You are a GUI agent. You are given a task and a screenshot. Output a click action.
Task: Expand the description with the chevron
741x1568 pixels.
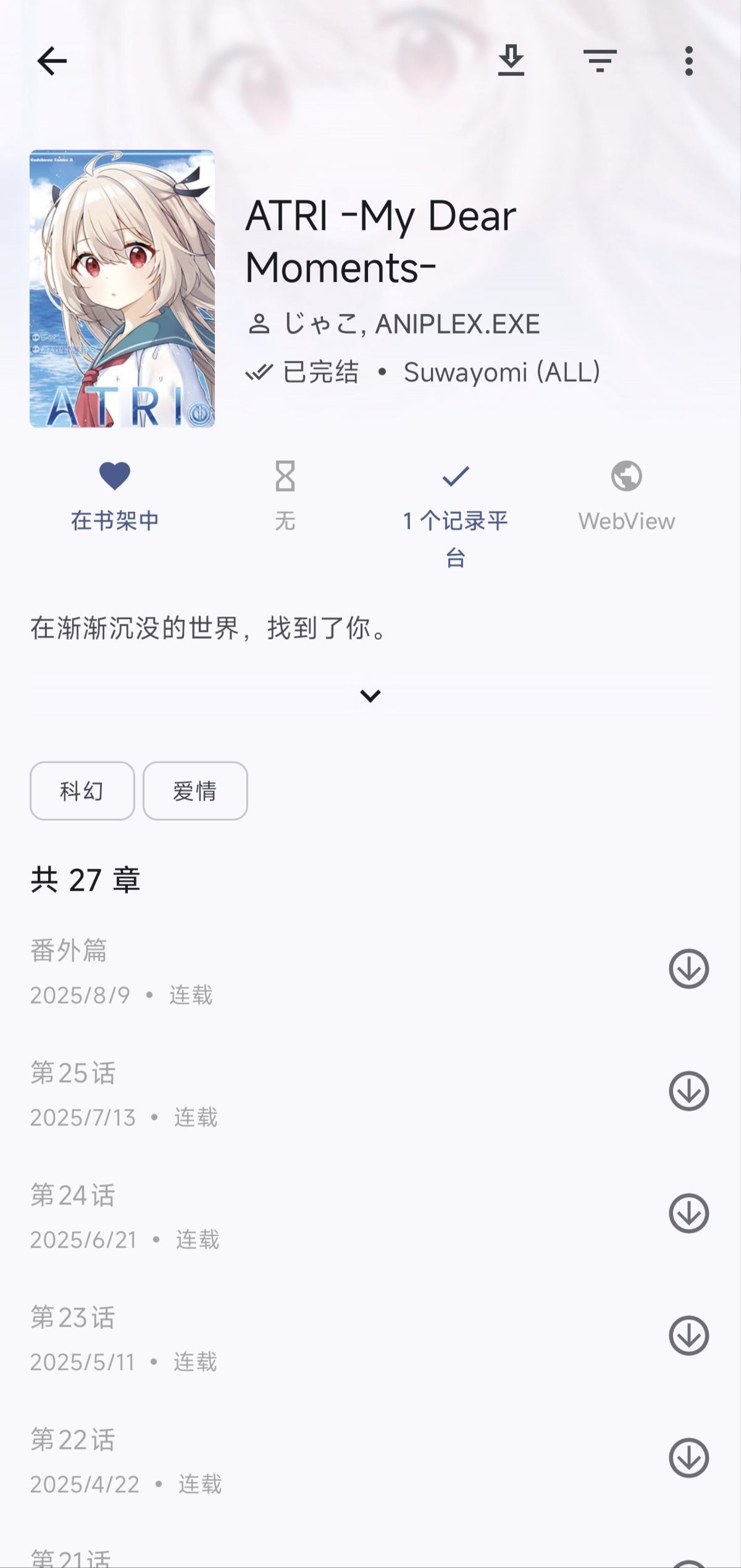click(370, 696)
